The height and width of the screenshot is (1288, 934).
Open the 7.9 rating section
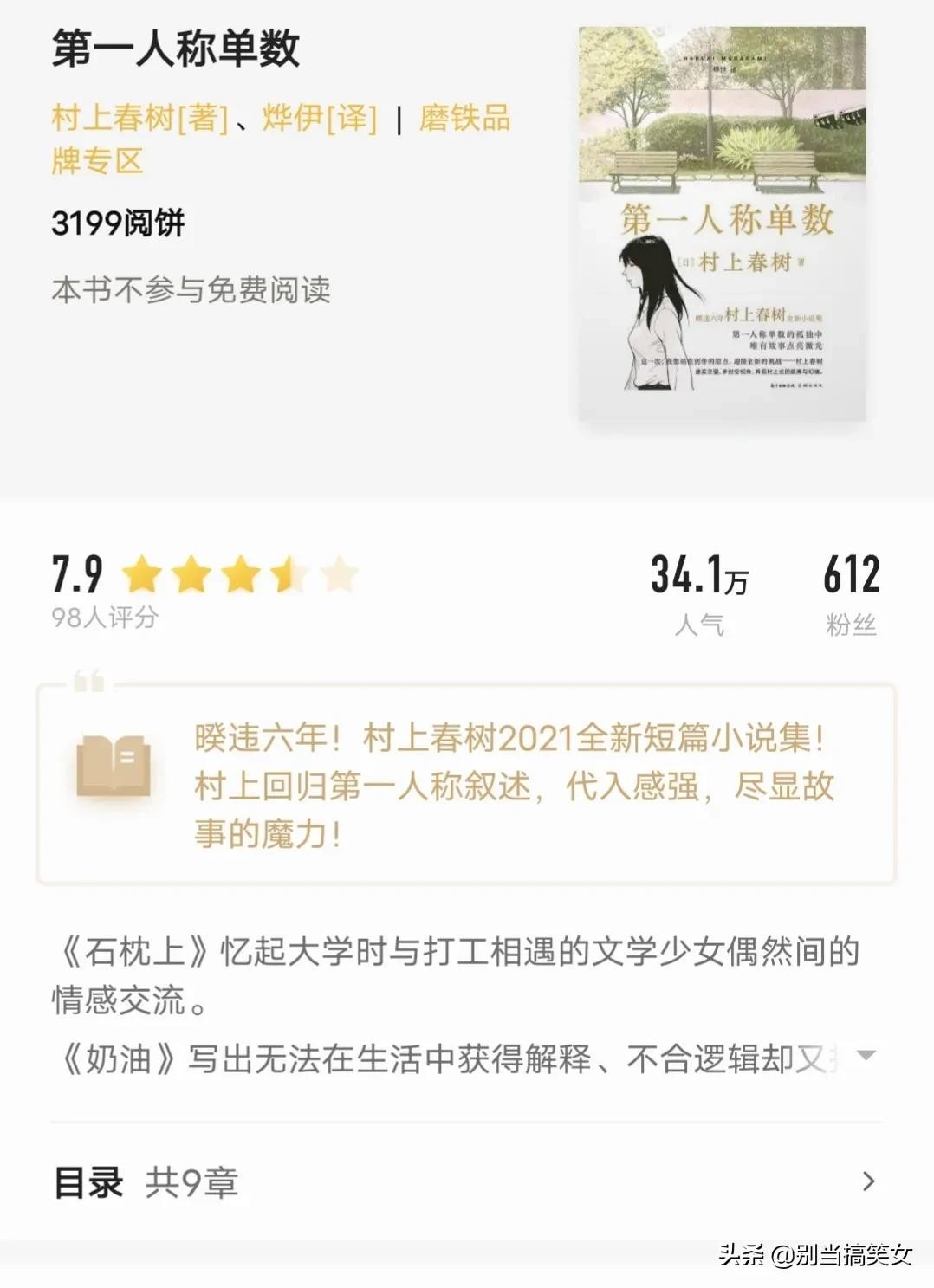204,589
